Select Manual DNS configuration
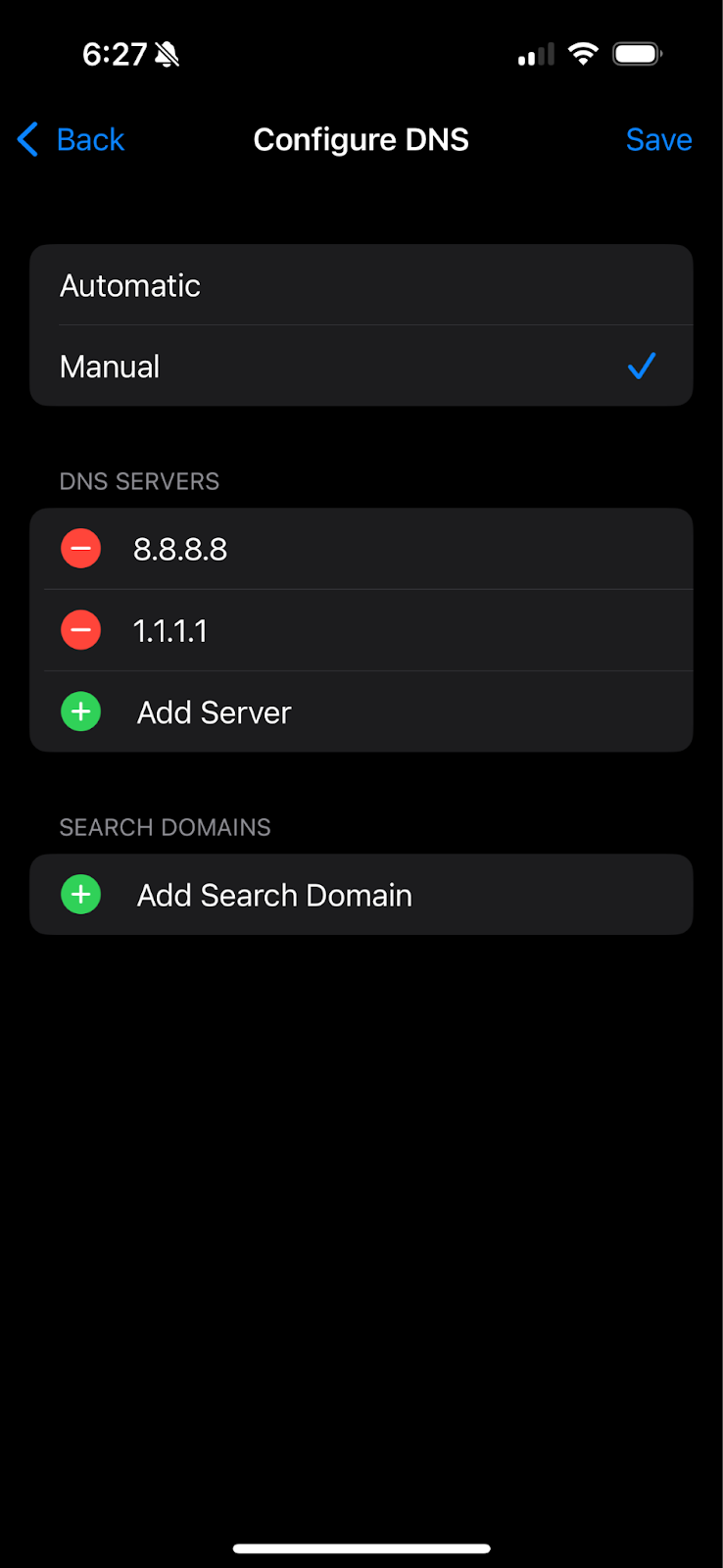 pos(361,366)
